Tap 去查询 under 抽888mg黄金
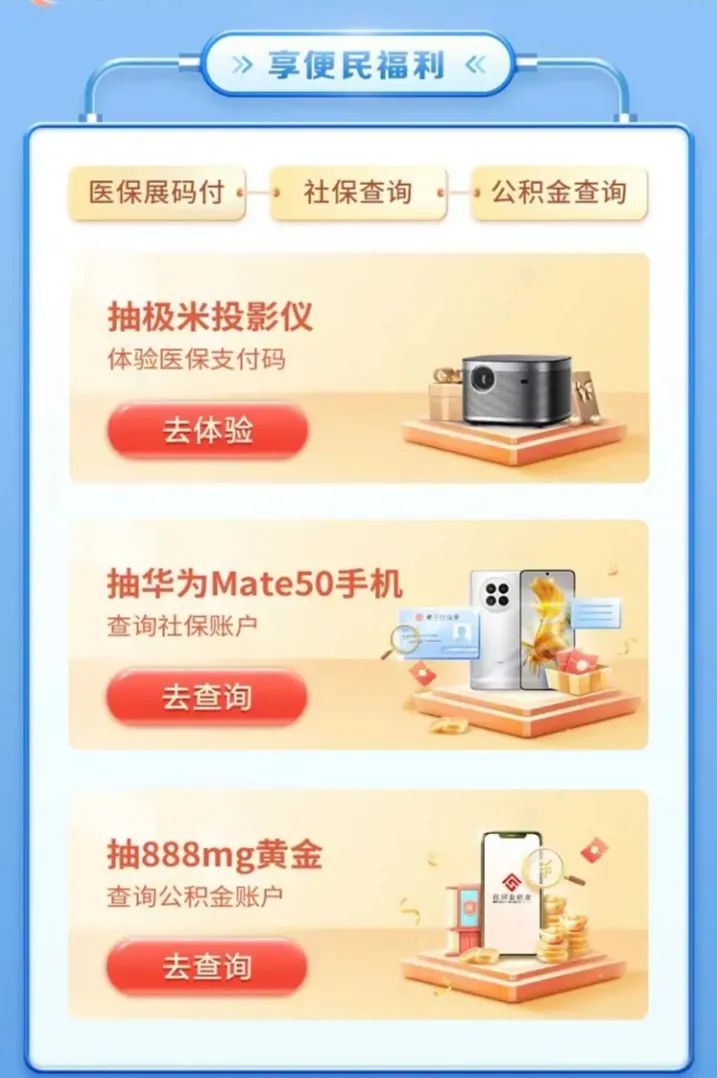This screenshot has height=1078, width=717. coord(207,967)
